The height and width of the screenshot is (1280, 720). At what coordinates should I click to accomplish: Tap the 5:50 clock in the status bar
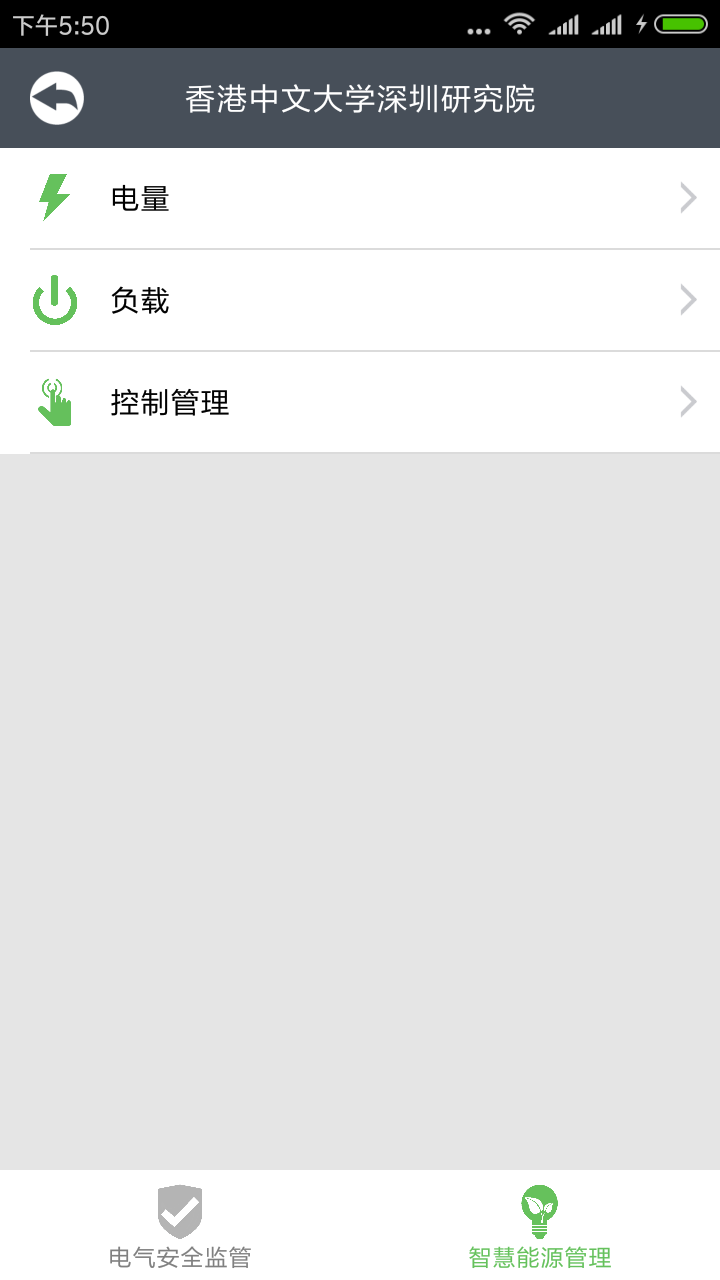[x=55, y=24]
